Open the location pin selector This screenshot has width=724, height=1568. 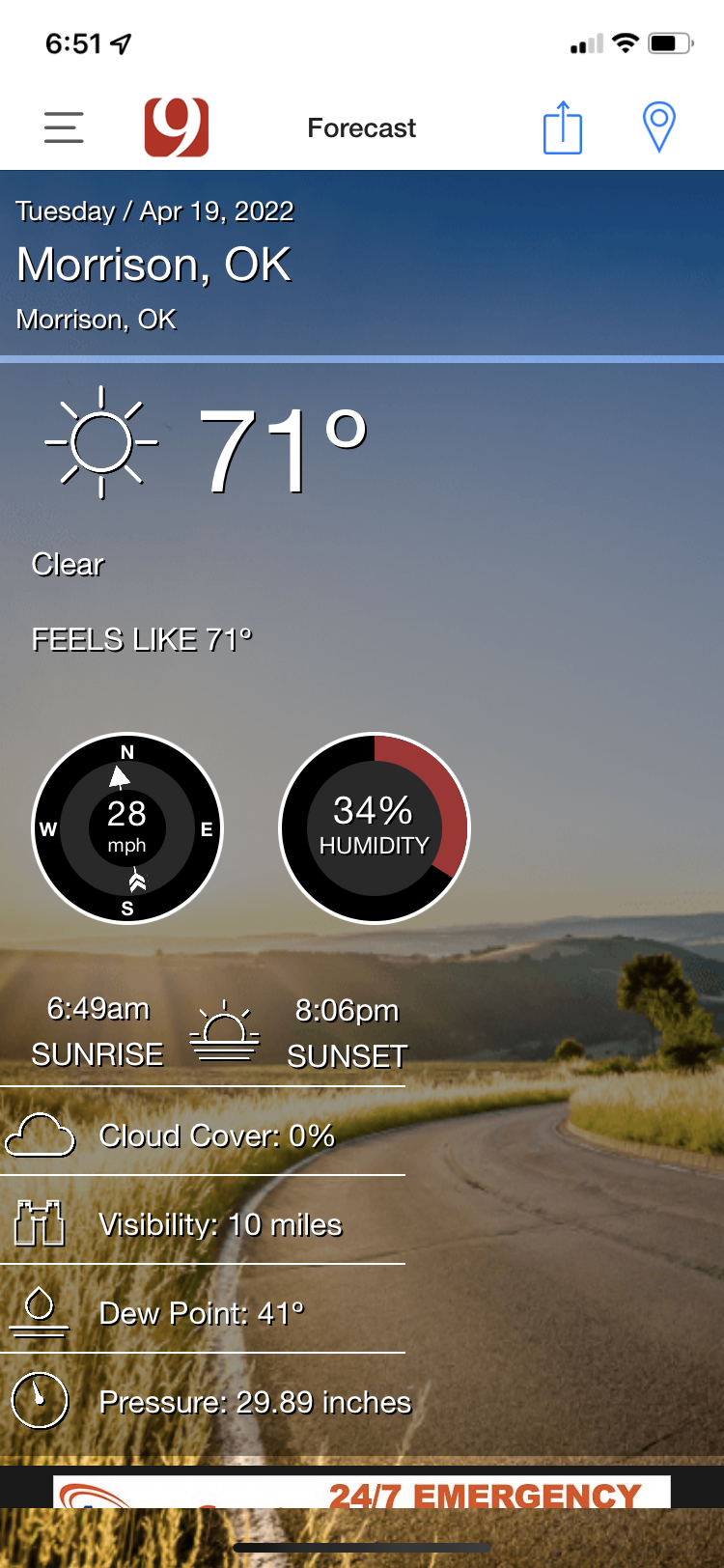pyautogui.click(x=658, y=127)
